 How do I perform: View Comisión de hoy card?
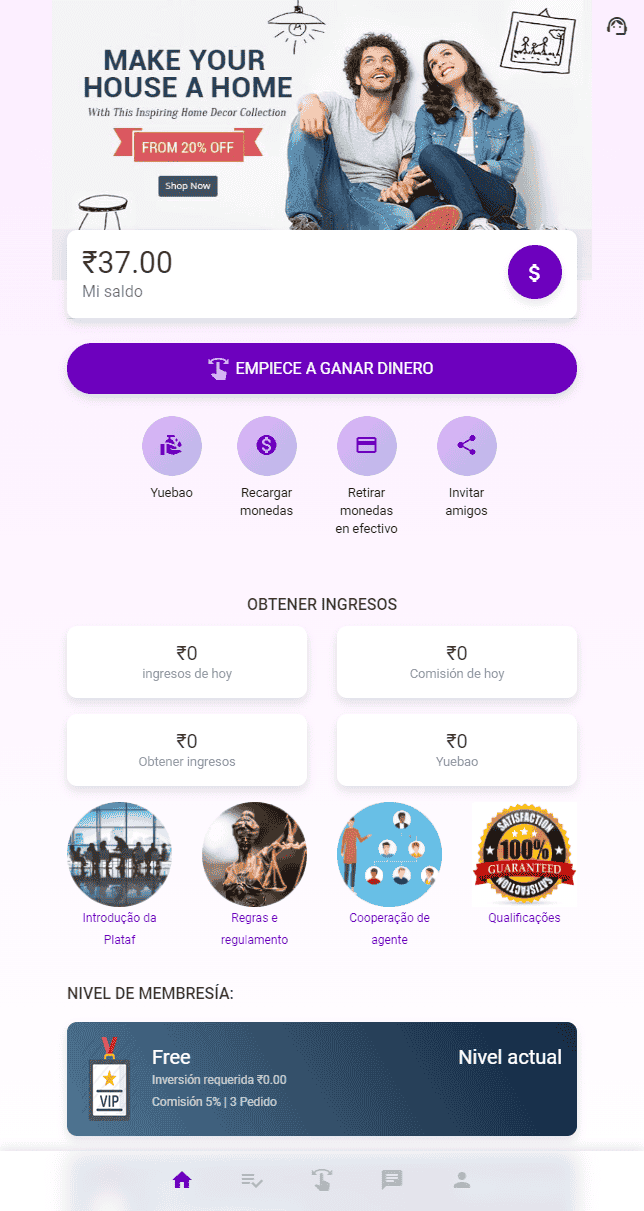click(457, 662)
